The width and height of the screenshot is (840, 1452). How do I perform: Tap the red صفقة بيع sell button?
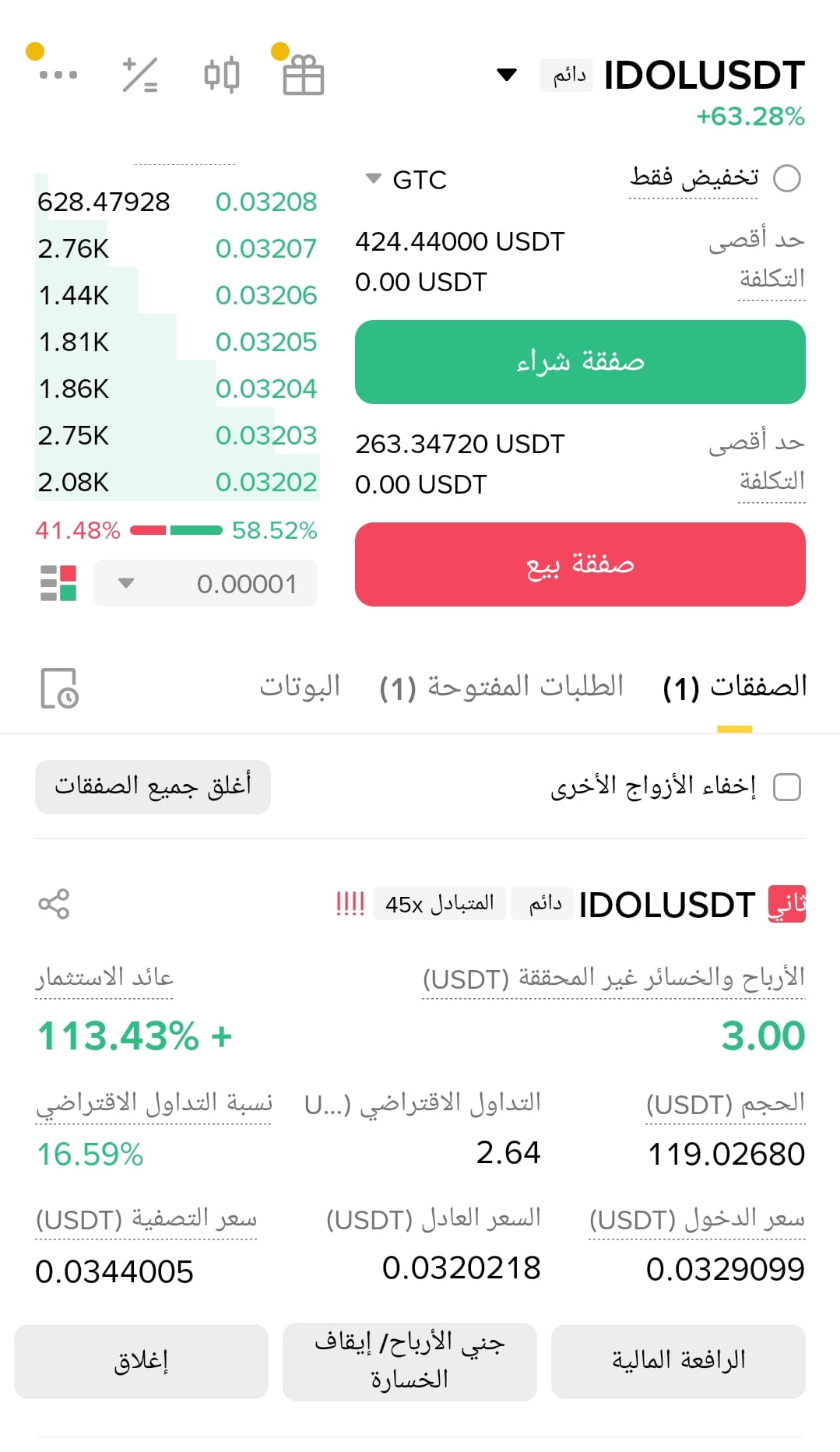pos(580,564)
